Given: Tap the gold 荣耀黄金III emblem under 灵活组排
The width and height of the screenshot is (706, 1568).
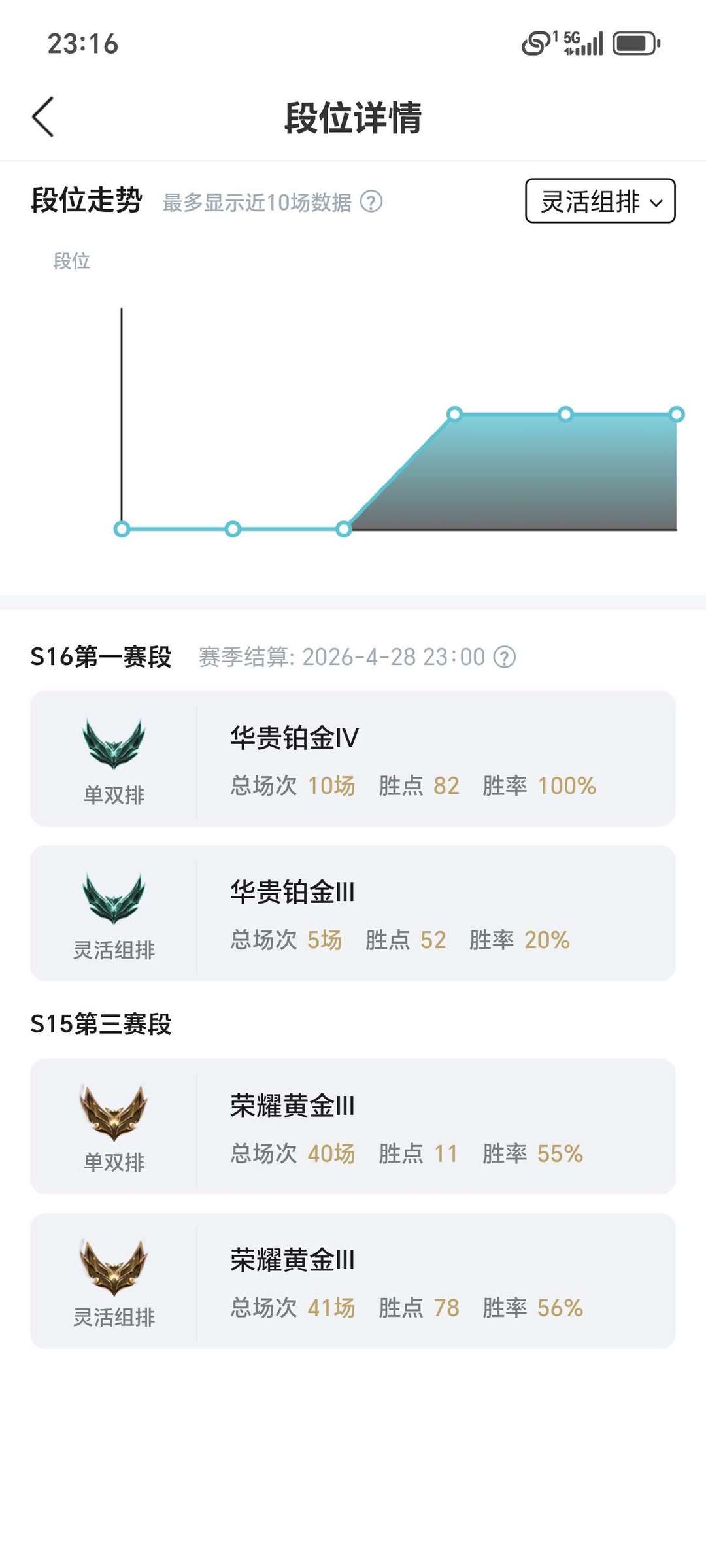Looking at the screenshot, I should pyautogui.click(x=114, y=1265).
